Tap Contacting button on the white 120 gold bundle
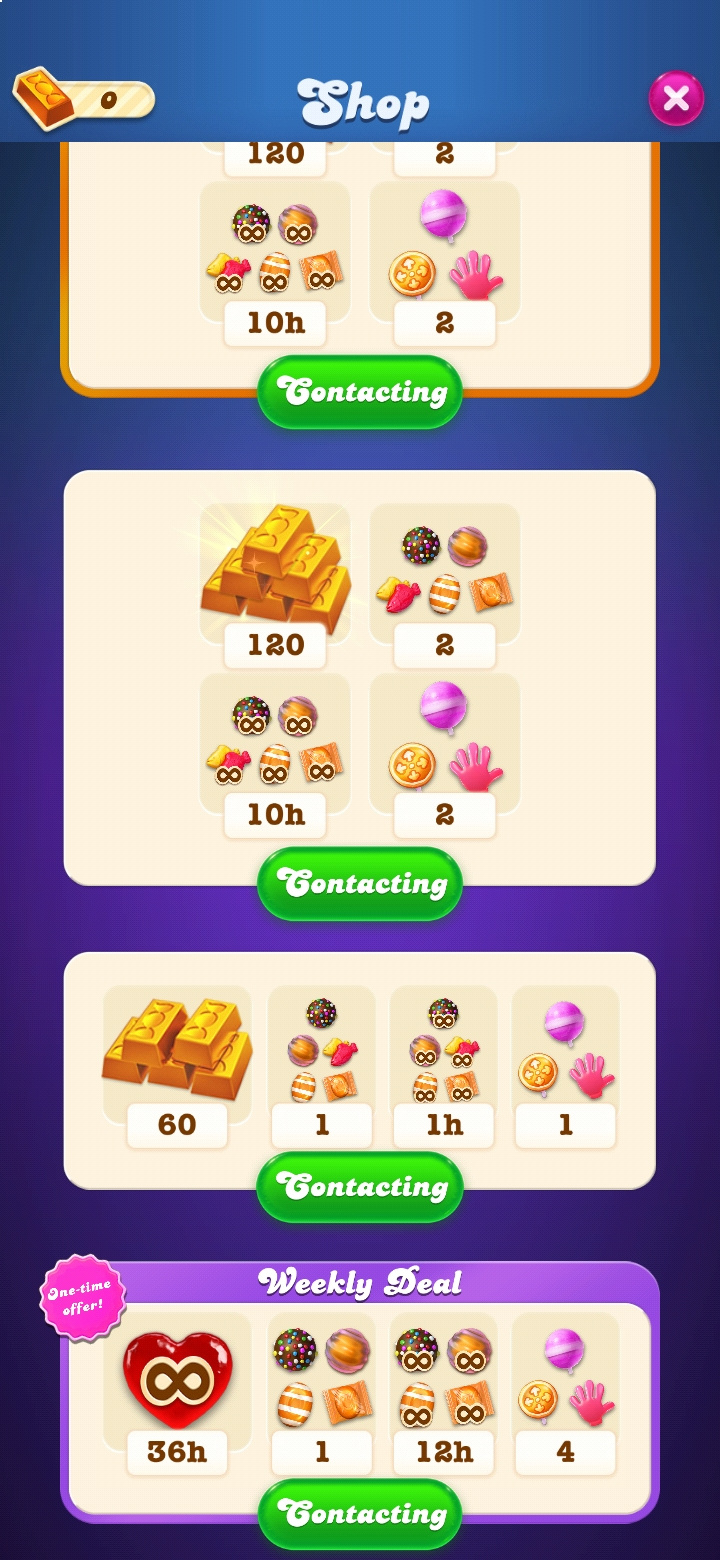This screenshot has width=720, height=1560. coord(360,883)
